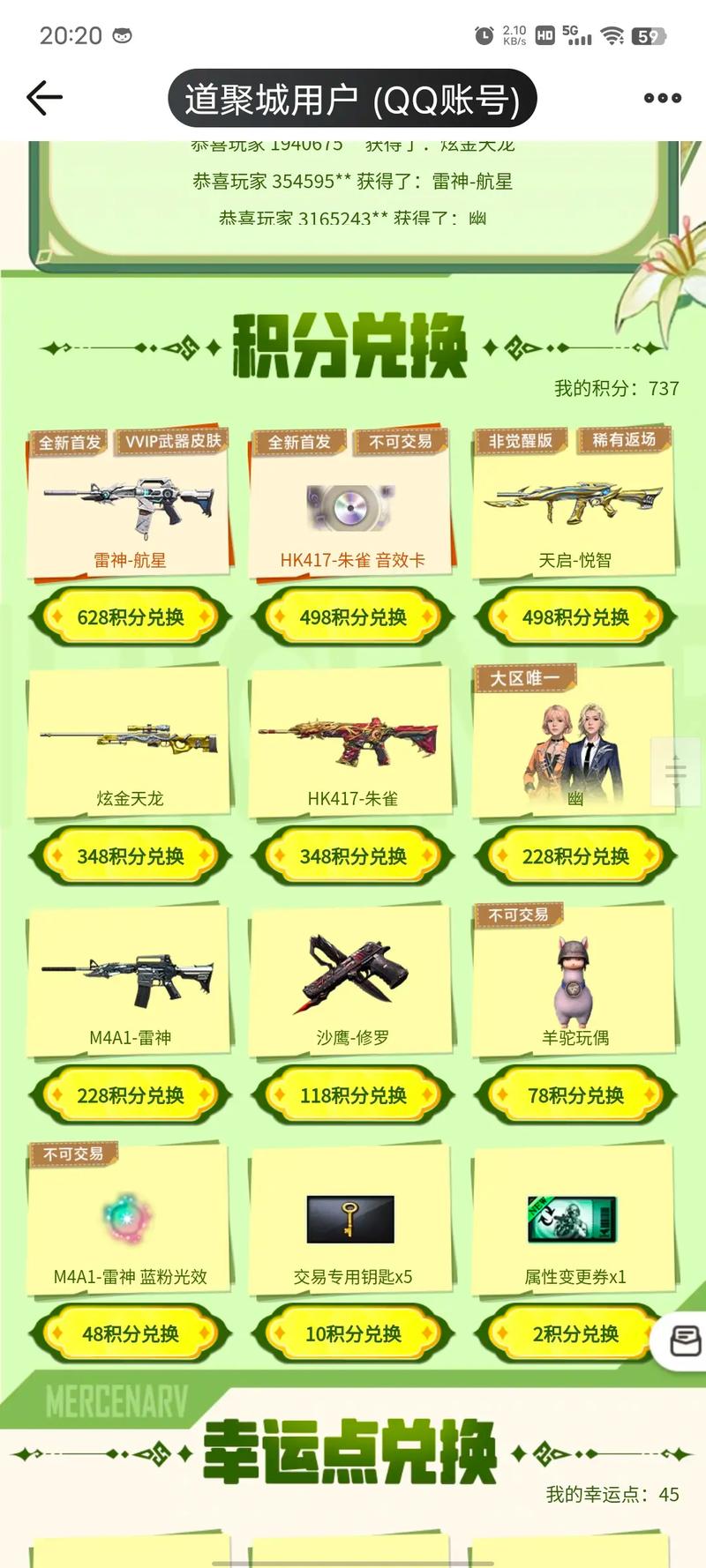Tap the side navigation handle on right
The width and height of the screenshot is (706, 1568).
click(676, 772)
